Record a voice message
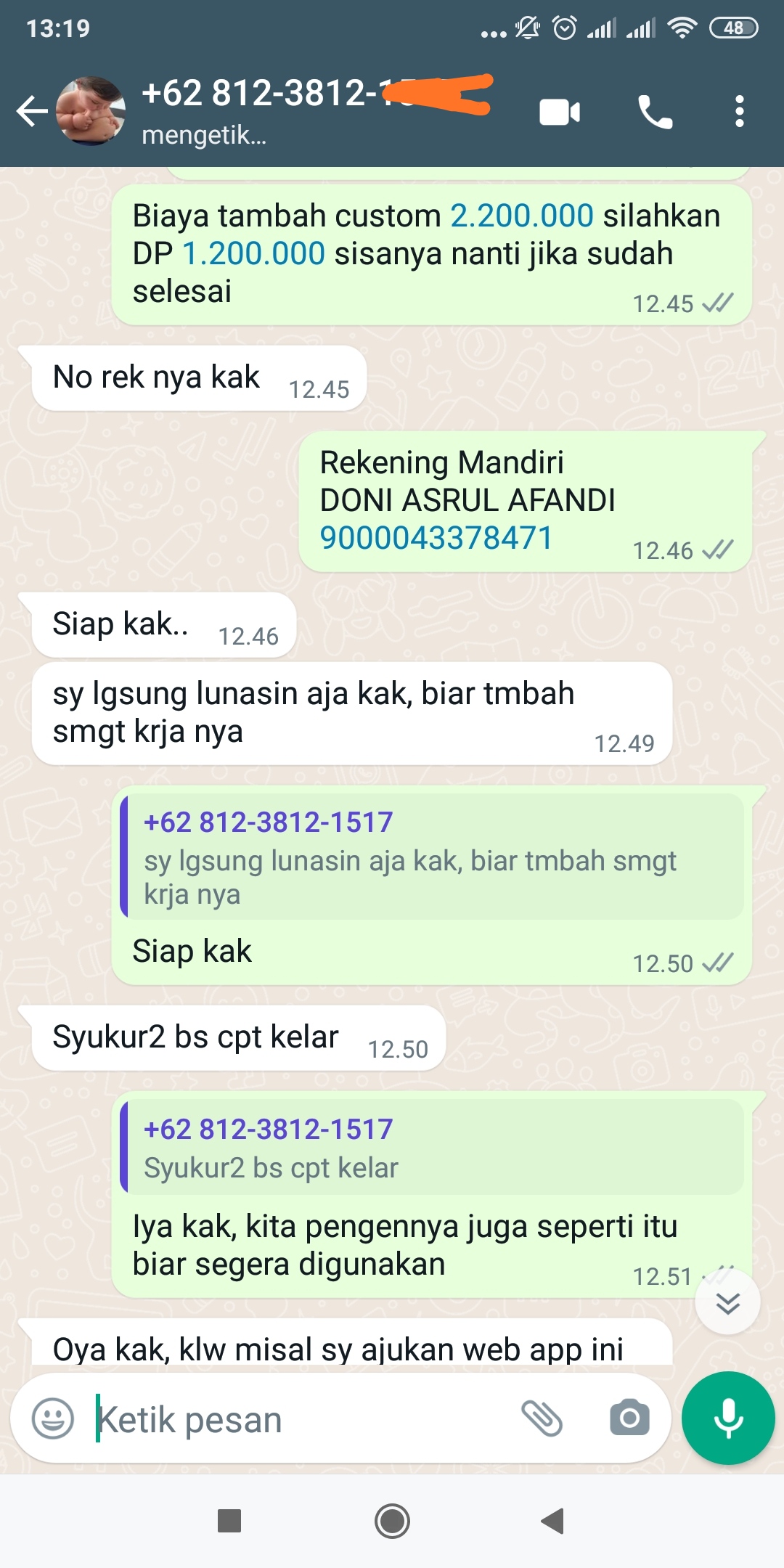 coord(728,1418)
